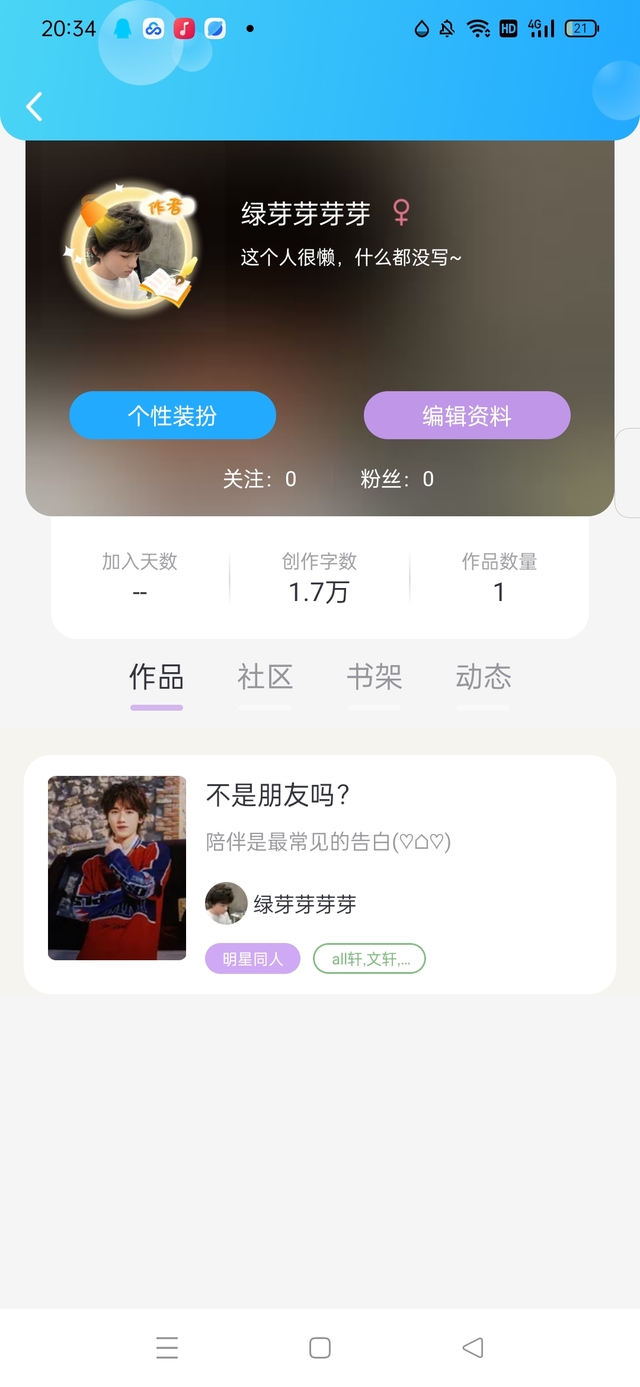Open the profile avatar with author badge
The height and width of the screenshot is (1387, 640).
click(130, 247)
